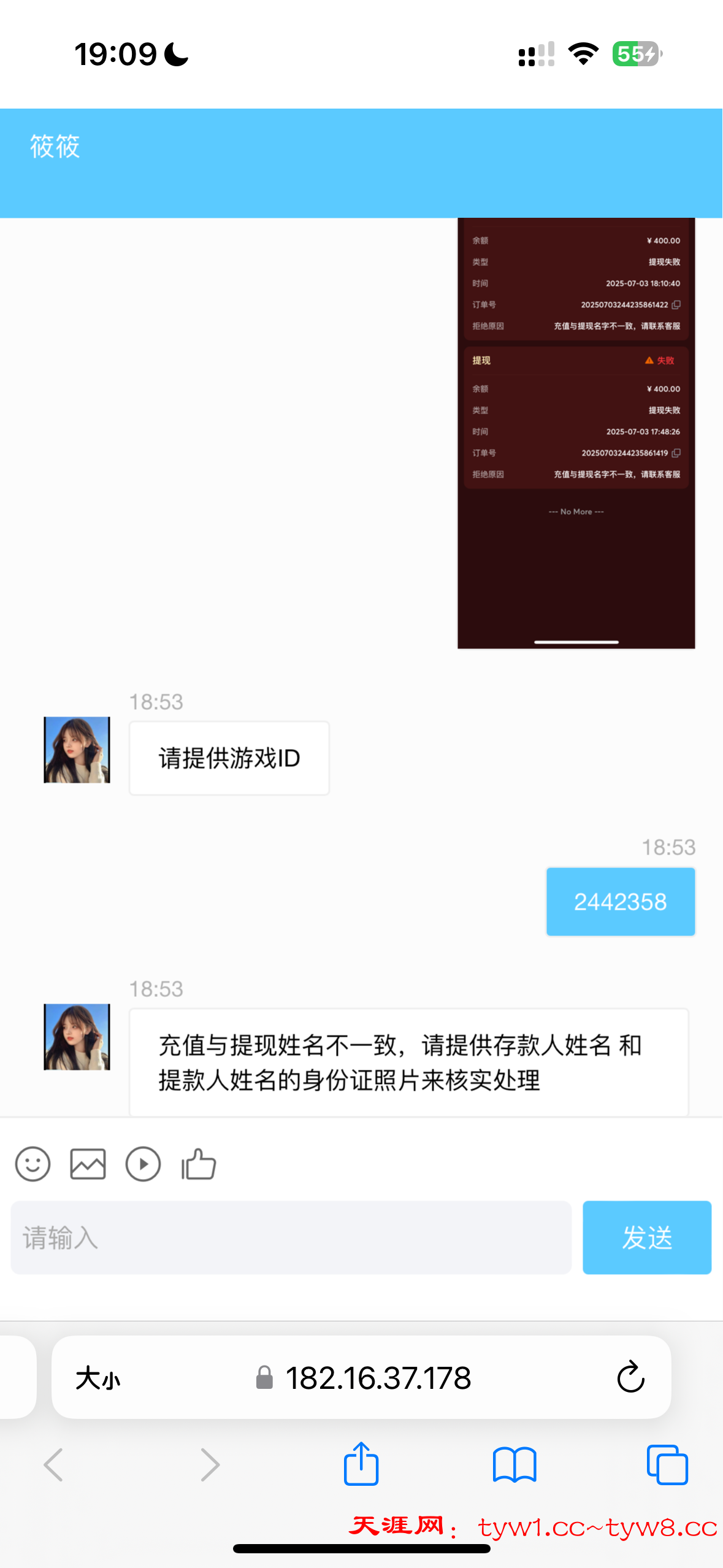723x1568 pixels.
Task: Show all open Safari tabs
Action: click(667, 1464)
